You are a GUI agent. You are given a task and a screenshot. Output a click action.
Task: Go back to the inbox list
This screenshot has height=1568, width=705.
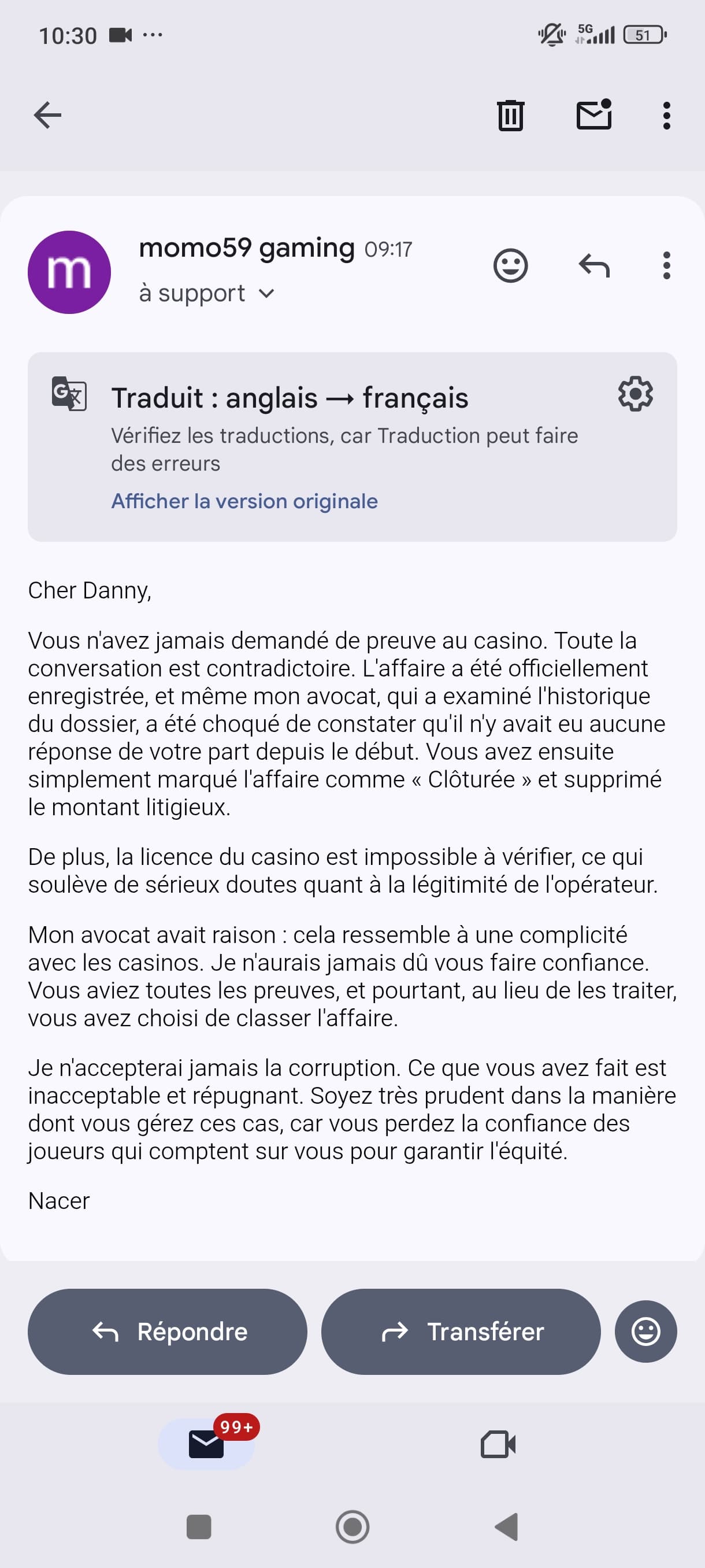(47, 115)
